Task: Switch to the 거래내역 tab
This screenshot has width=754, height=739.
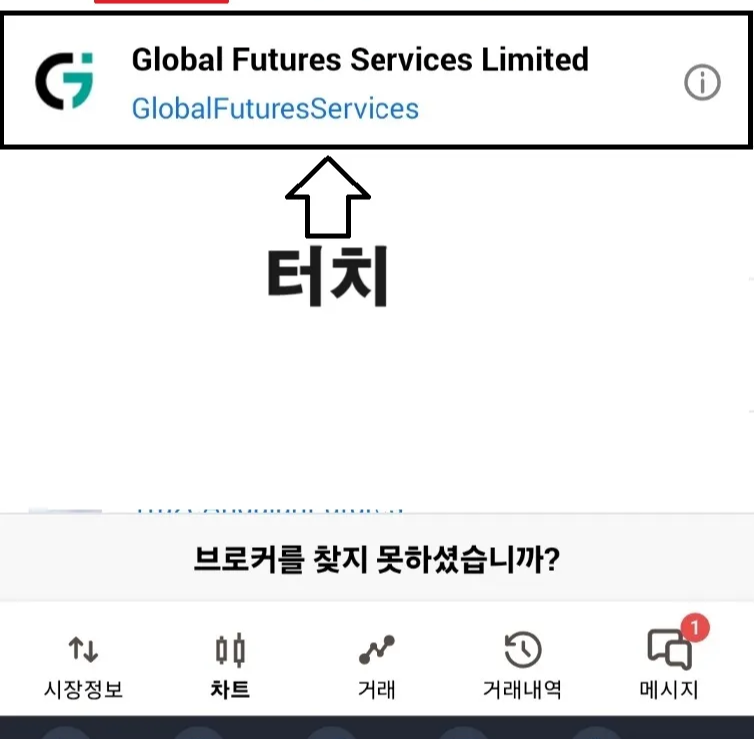Action: point(522,665)
